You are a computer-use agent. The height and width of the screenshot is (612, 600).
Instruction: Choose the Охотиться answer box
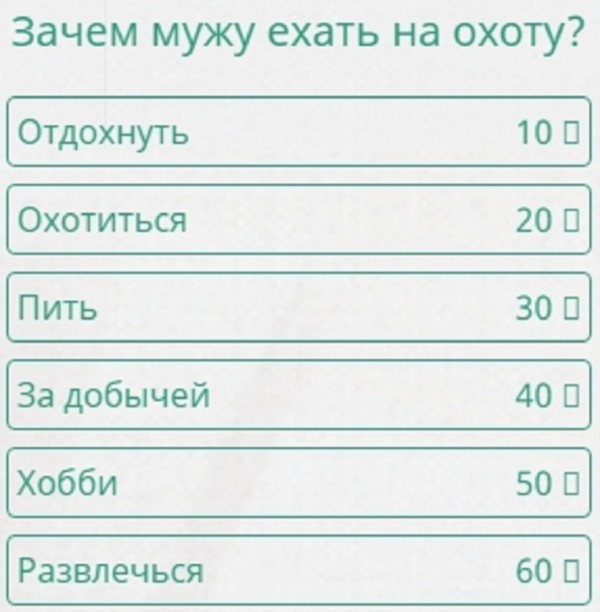click(298, 220)
